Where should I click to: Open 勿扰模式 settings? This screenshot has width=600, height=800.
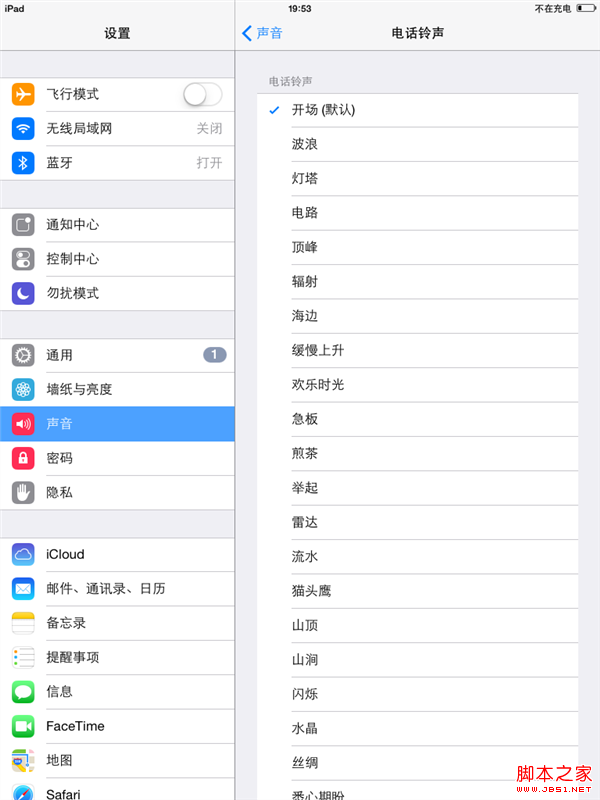117,293
